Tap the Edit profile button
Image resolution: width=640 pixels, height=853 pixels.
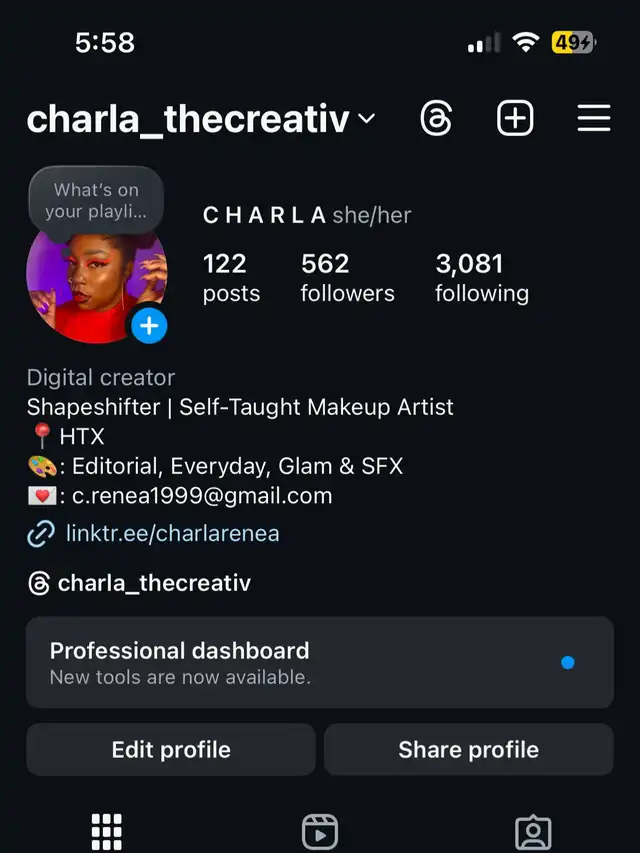171,750
